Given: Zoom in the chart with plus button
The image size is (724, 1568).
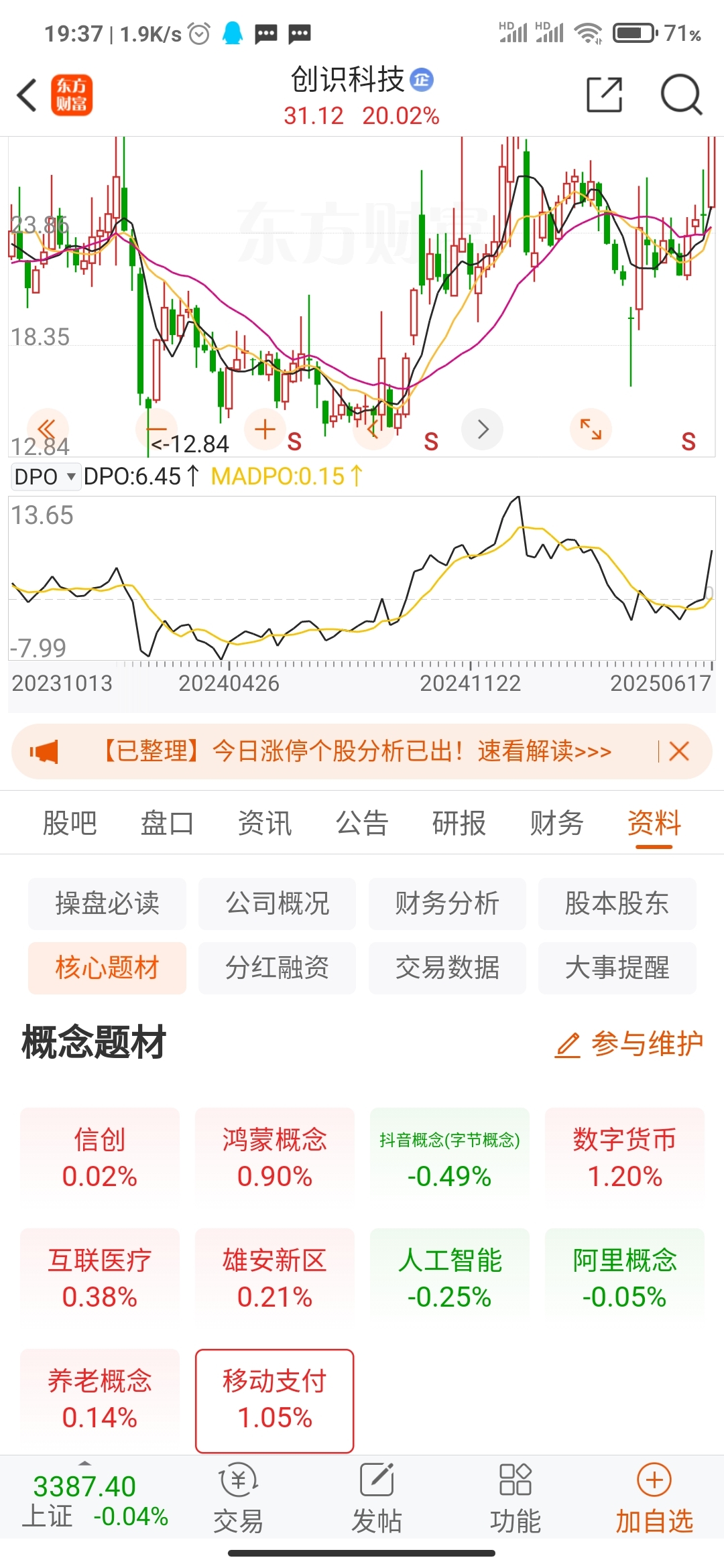Looking at the screenshot, I should tap(265, 429).
